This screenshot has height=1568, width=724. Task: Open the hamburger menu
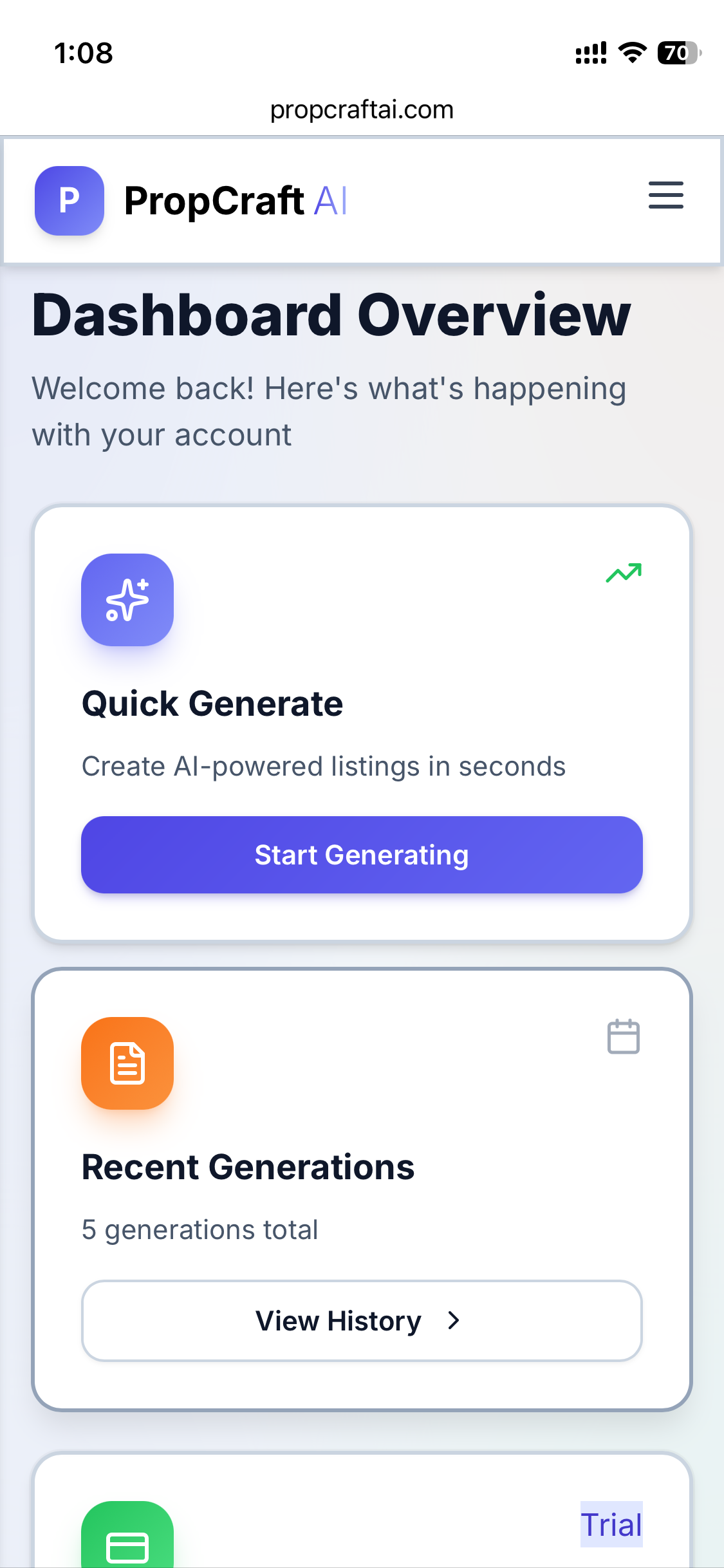665,196
